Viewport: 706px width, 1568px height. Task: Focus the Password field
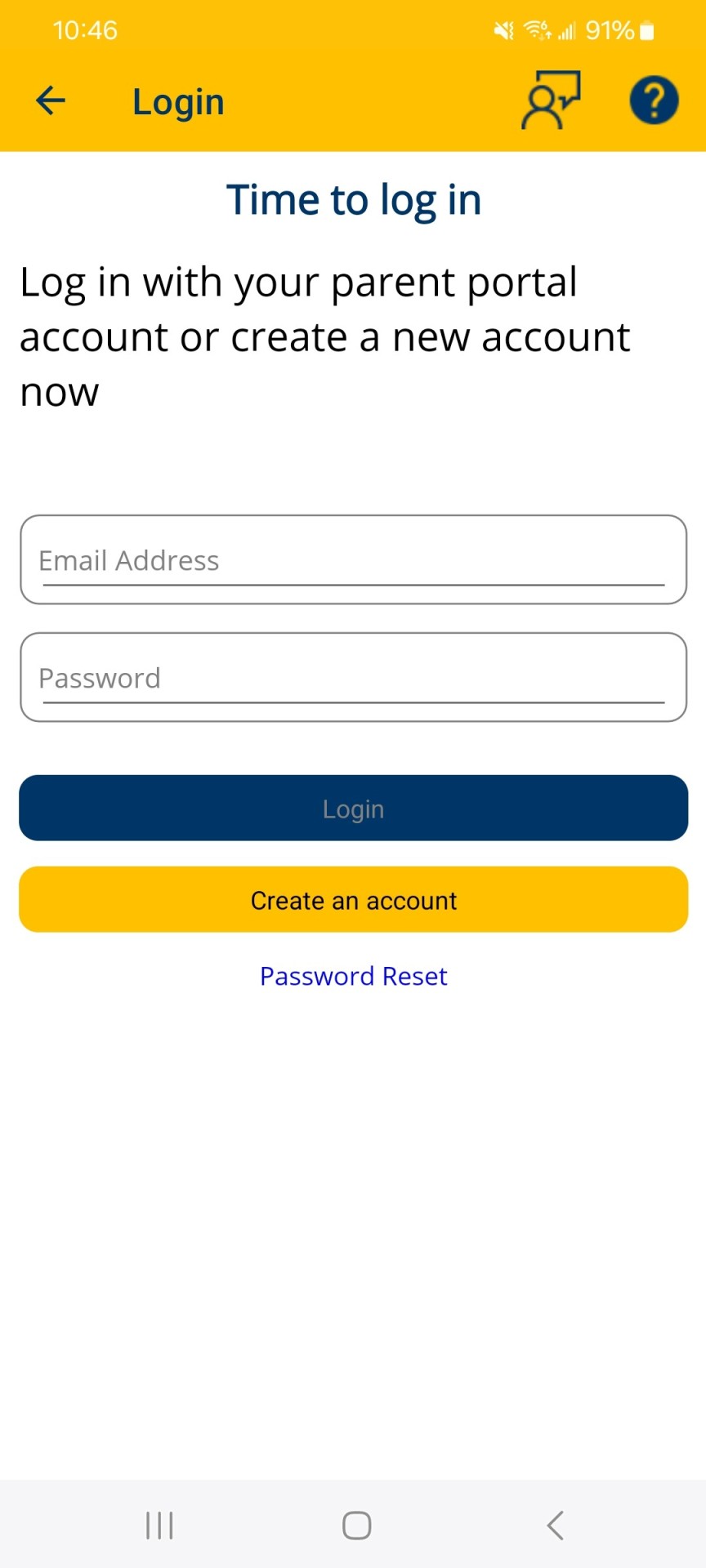tap(353, 677)
